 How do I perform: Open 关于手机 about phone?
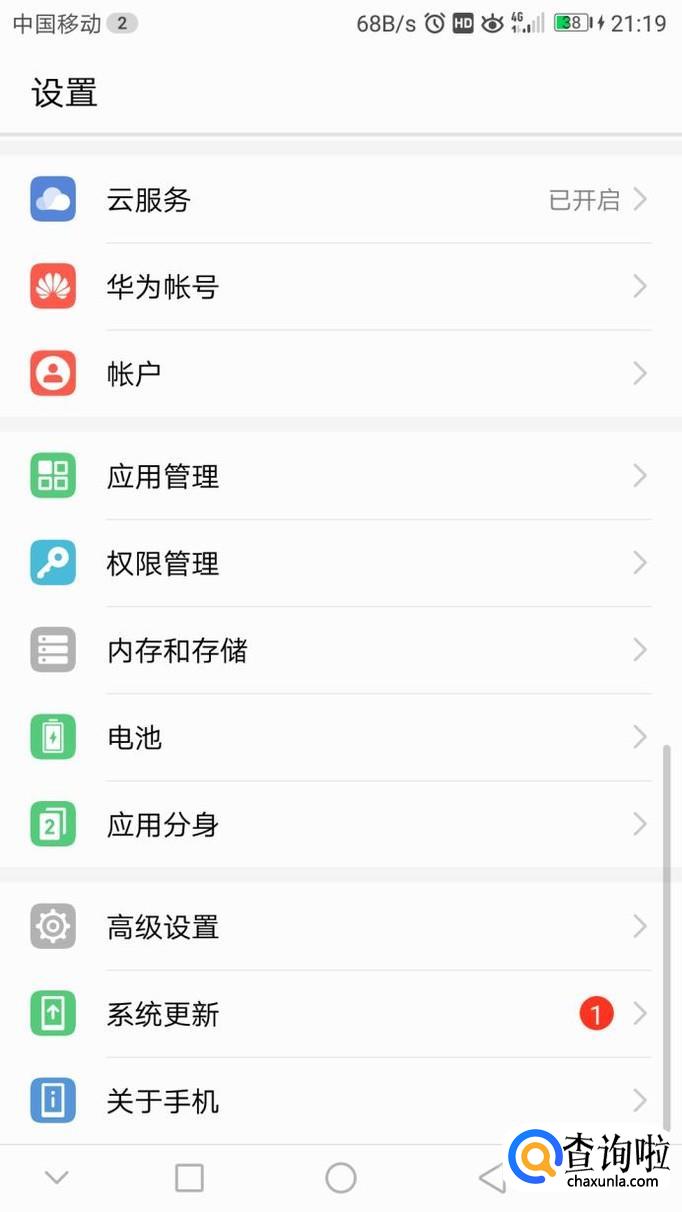340,1102
